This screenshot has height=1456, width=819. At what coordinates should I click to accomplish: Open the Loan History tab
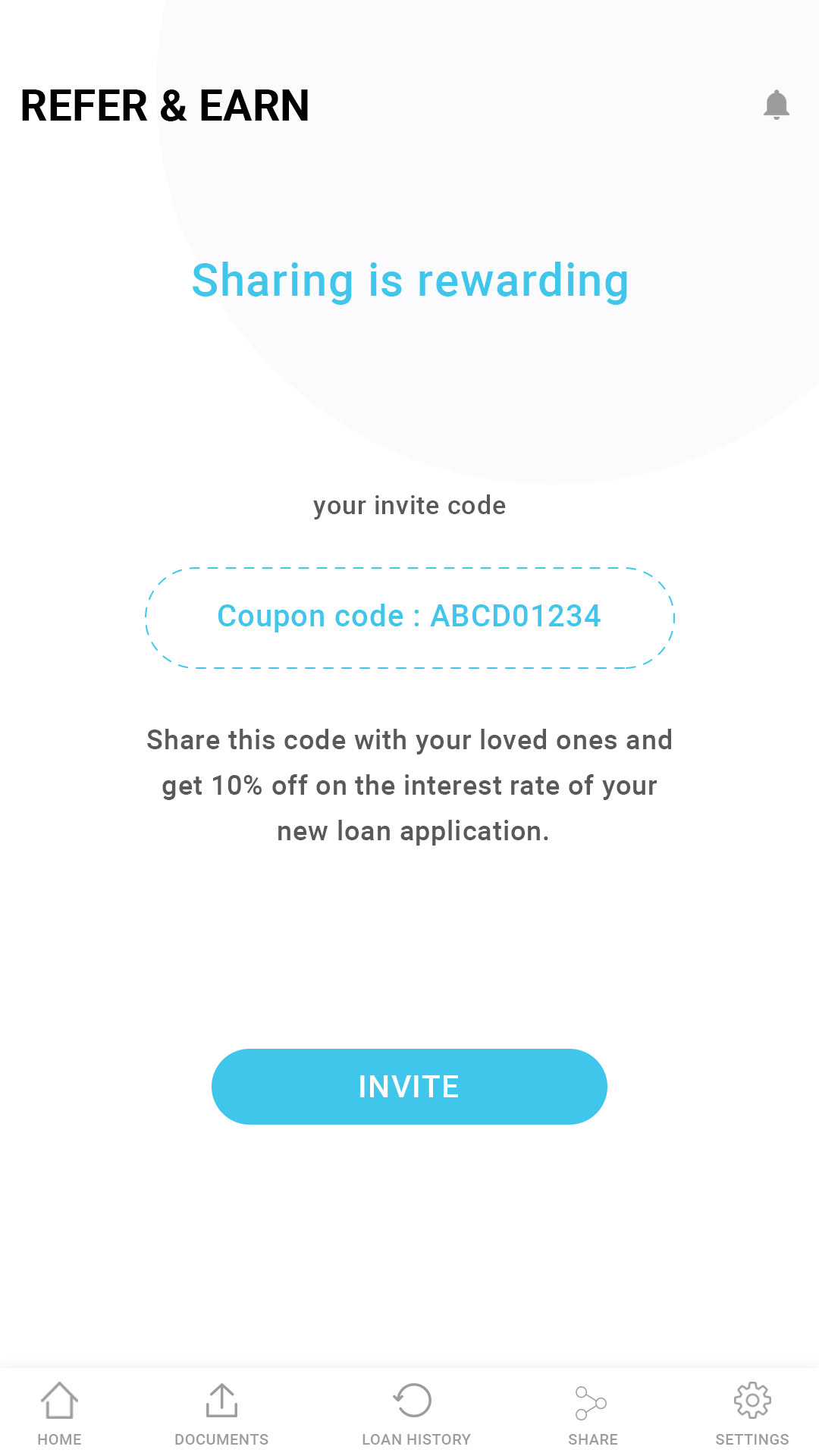pyautogui.click(x=416, y=1414)
